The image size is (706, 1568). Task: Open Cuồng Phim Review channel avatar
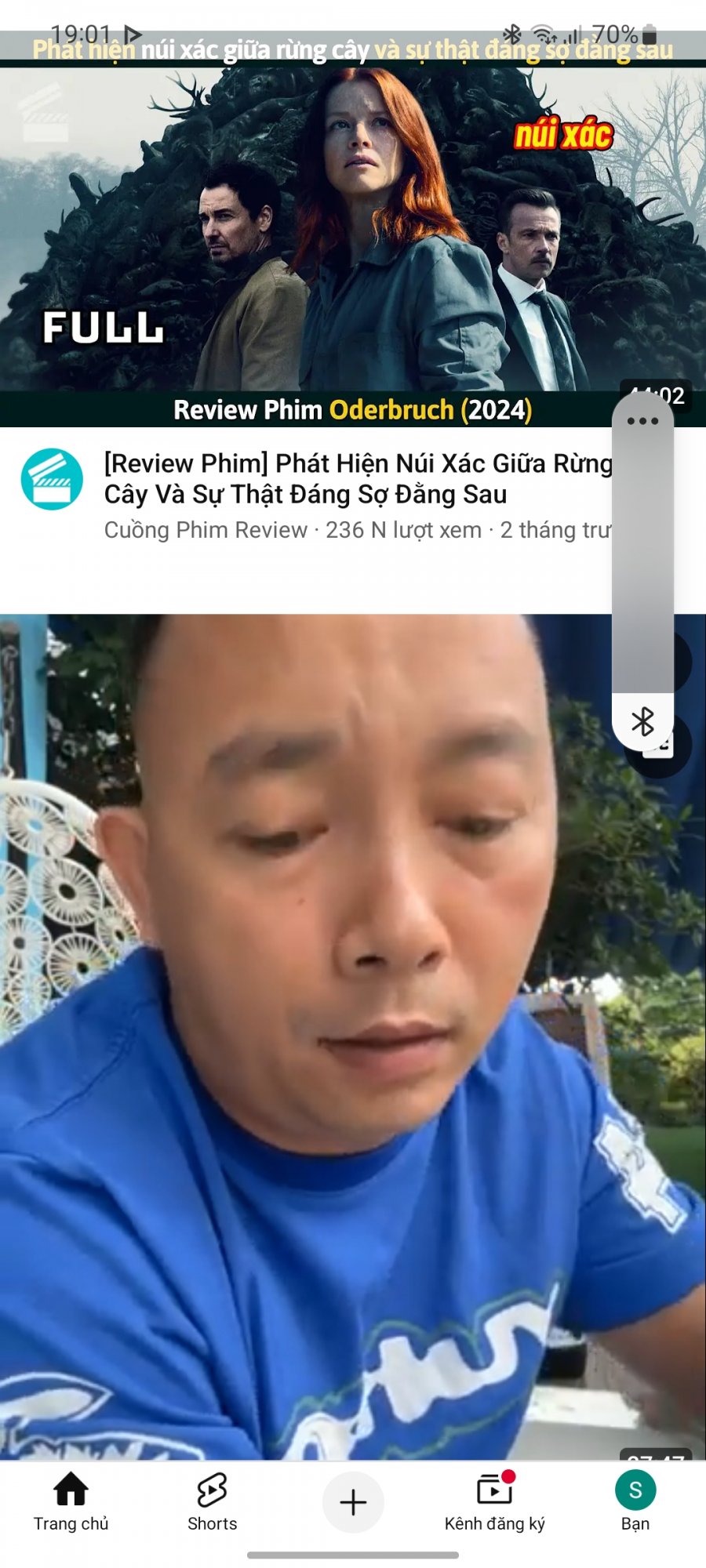52,479
